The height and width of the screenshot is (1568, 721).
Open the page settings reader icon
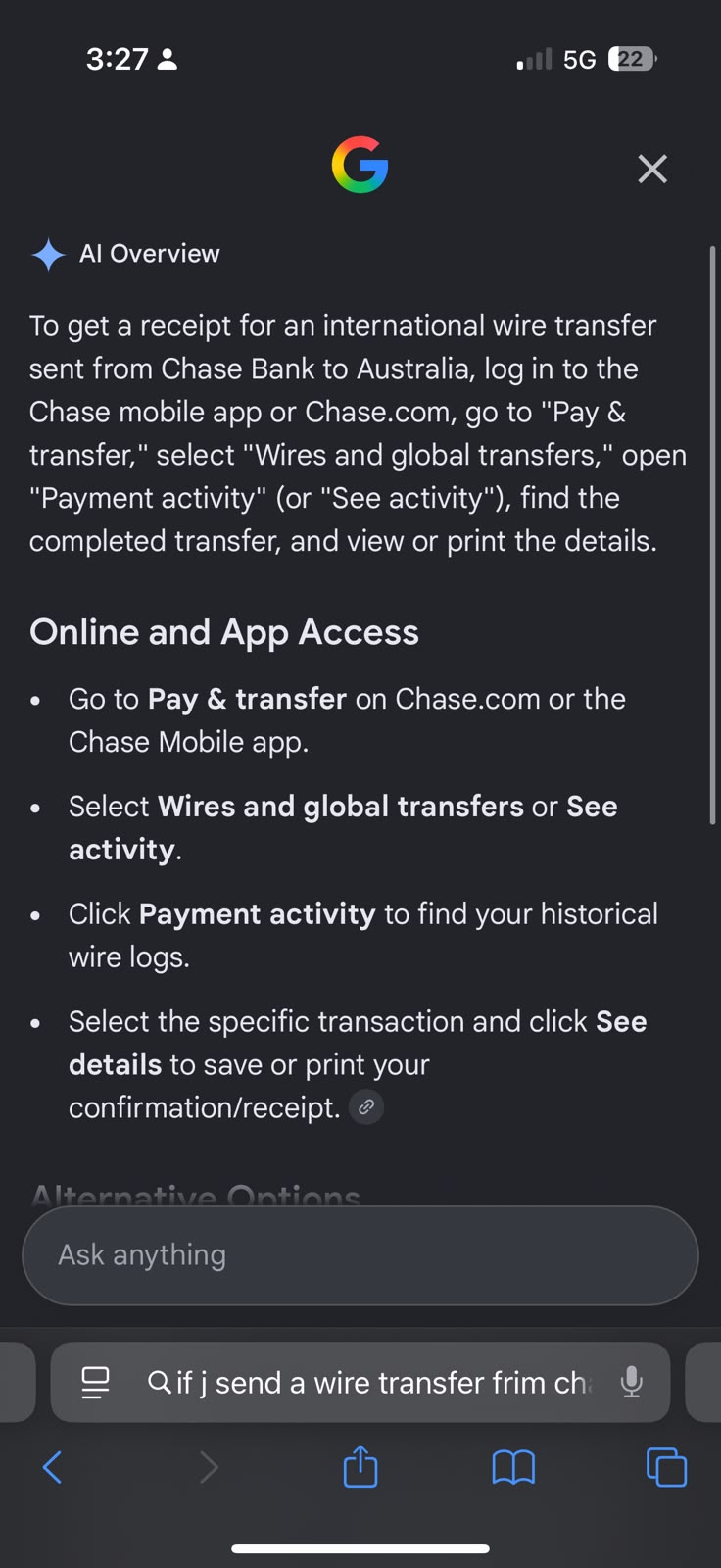tap(95, 1382)
